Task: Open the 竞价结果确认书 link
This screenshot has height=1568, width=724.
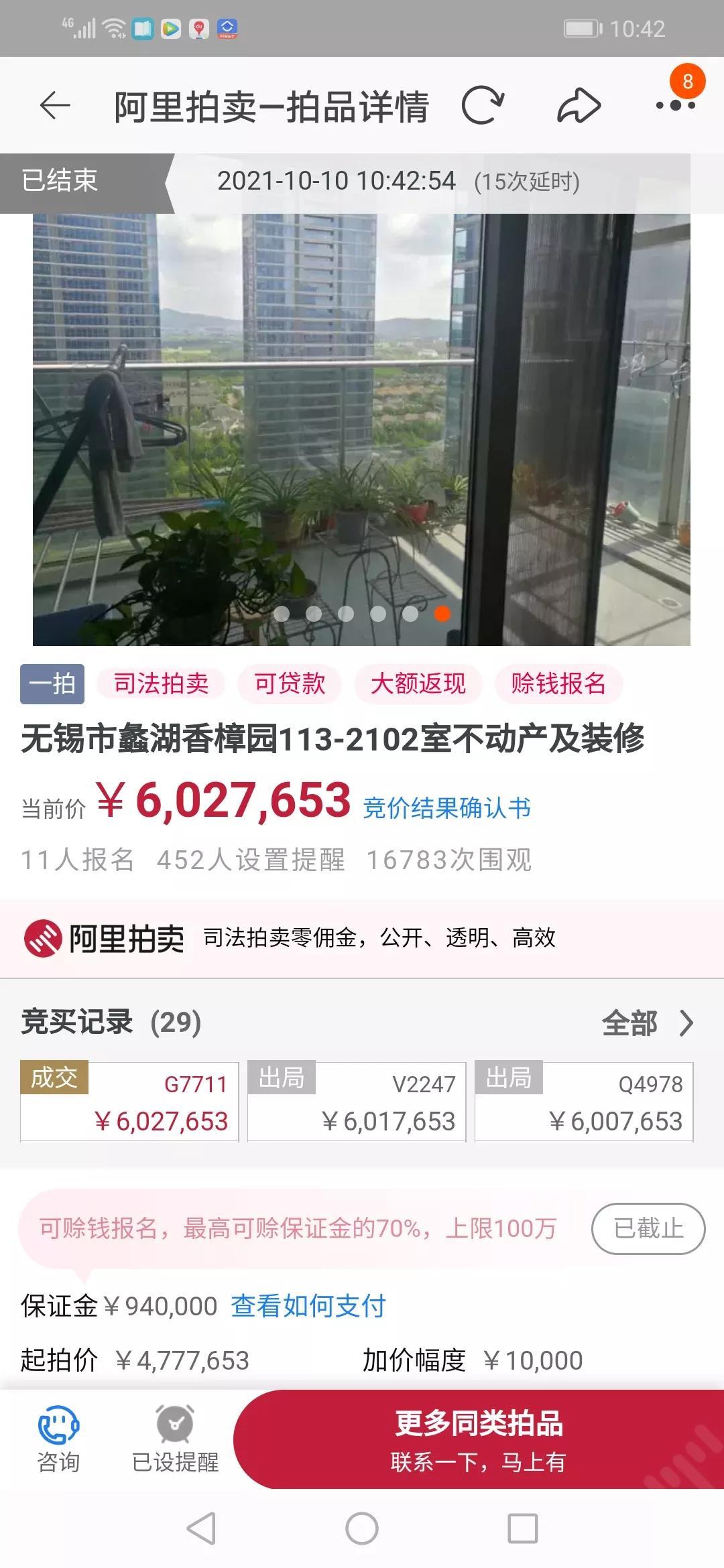Action: click(x=446, y=808)
